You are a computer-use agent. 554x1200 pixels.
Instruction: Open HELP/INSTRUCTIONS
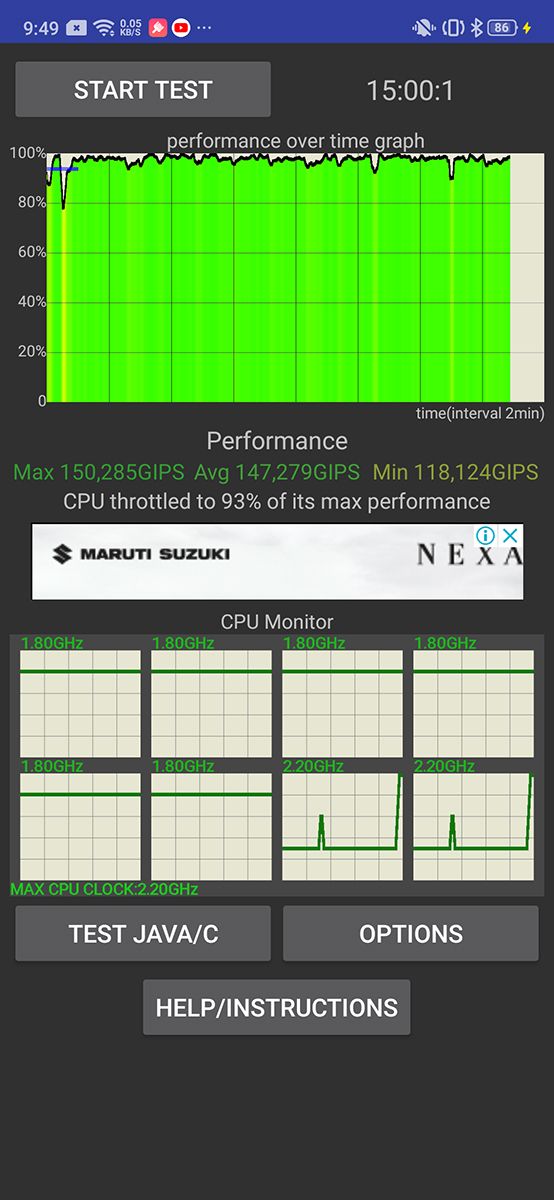point(277,1007)
